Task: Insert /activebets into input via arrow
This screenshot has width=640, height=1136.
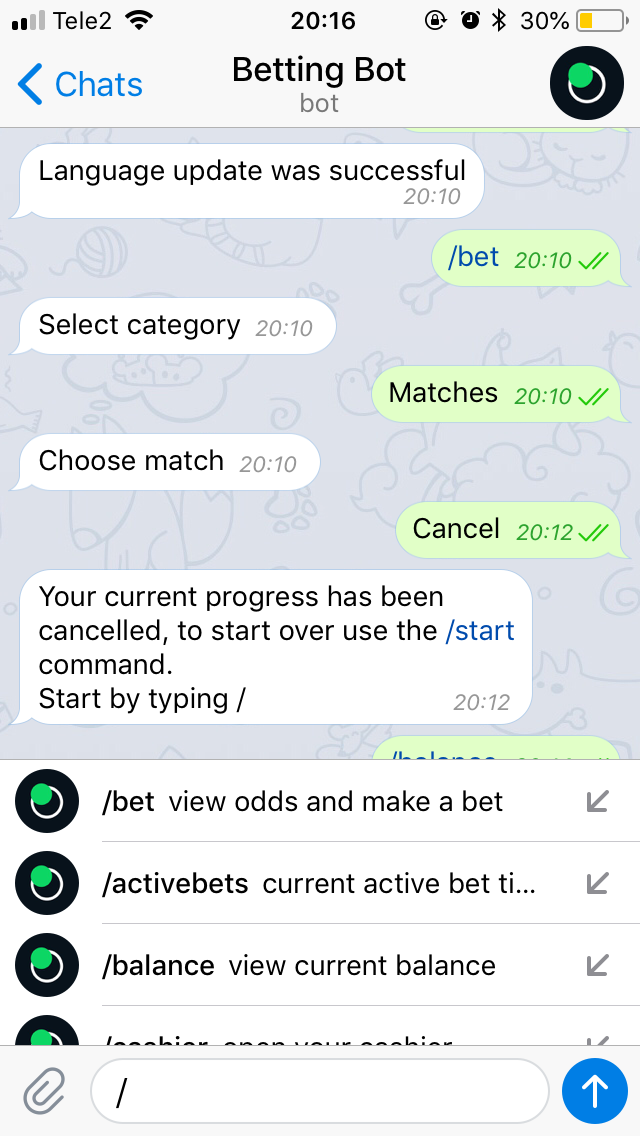Action: [x=597, y=884]
